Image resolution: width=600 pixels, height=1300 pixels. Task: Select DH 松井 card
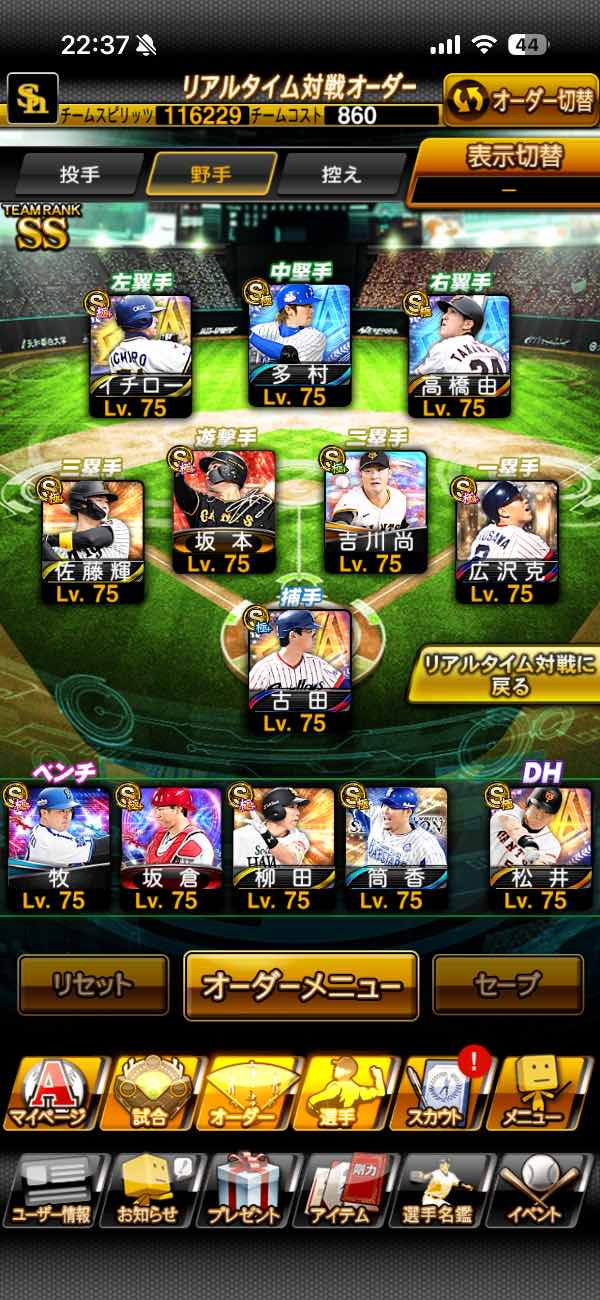coord(541,849)
